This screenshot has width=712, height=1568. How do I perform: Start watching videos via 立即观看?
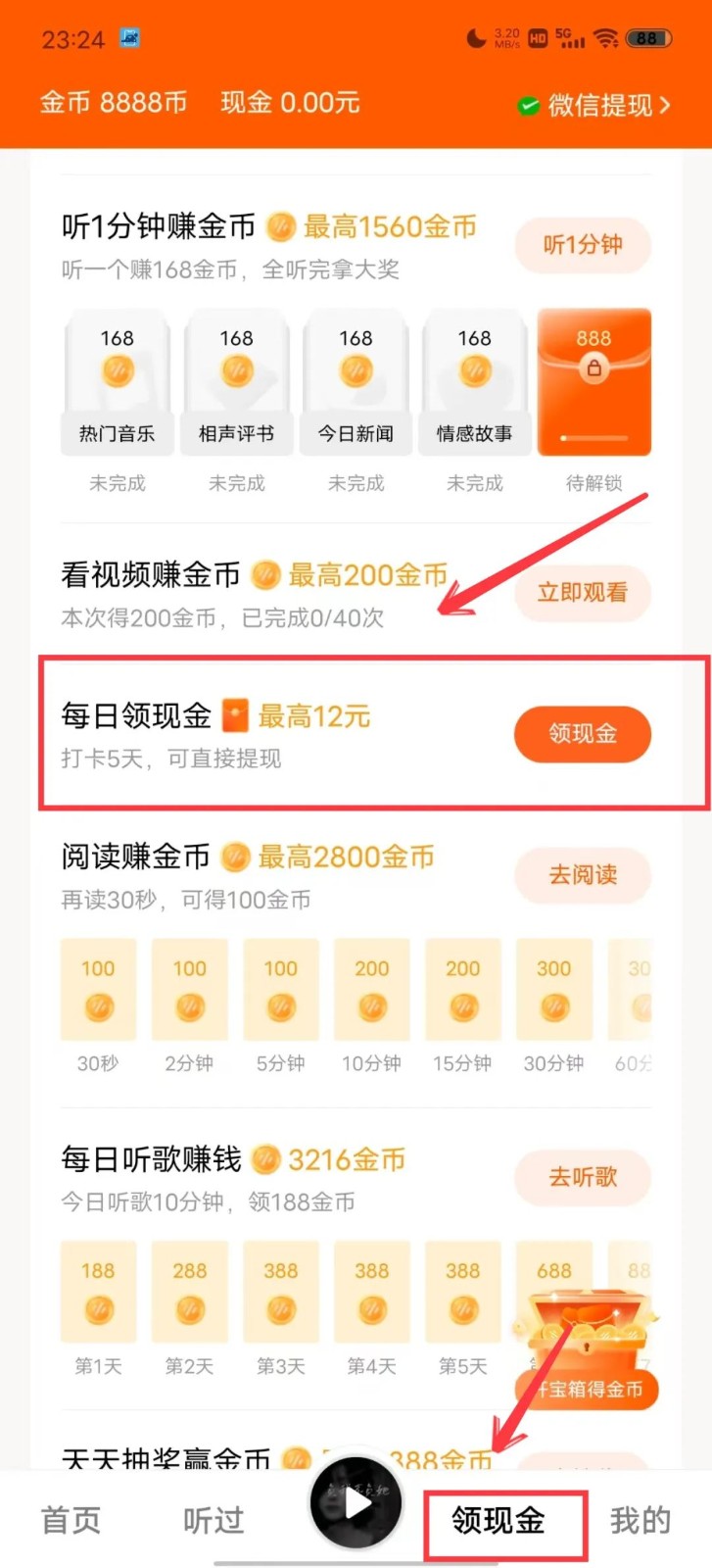click(583, 593)
